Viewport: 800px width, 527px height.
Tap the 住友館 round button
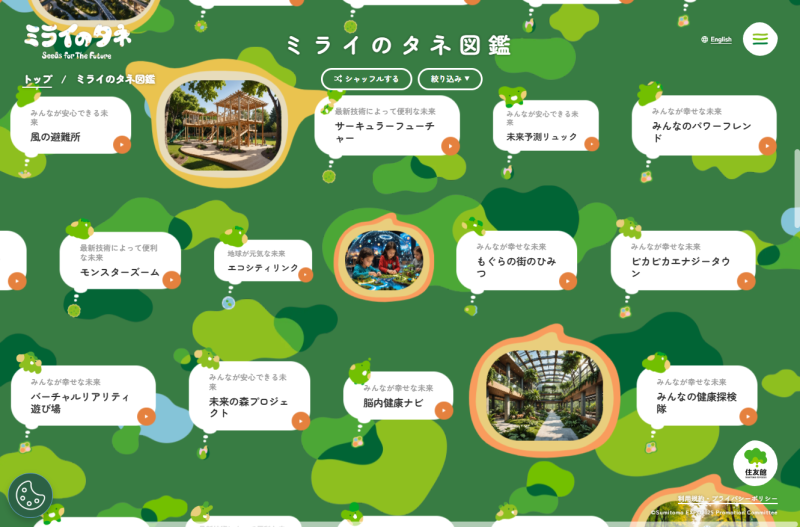pos(755,463)
